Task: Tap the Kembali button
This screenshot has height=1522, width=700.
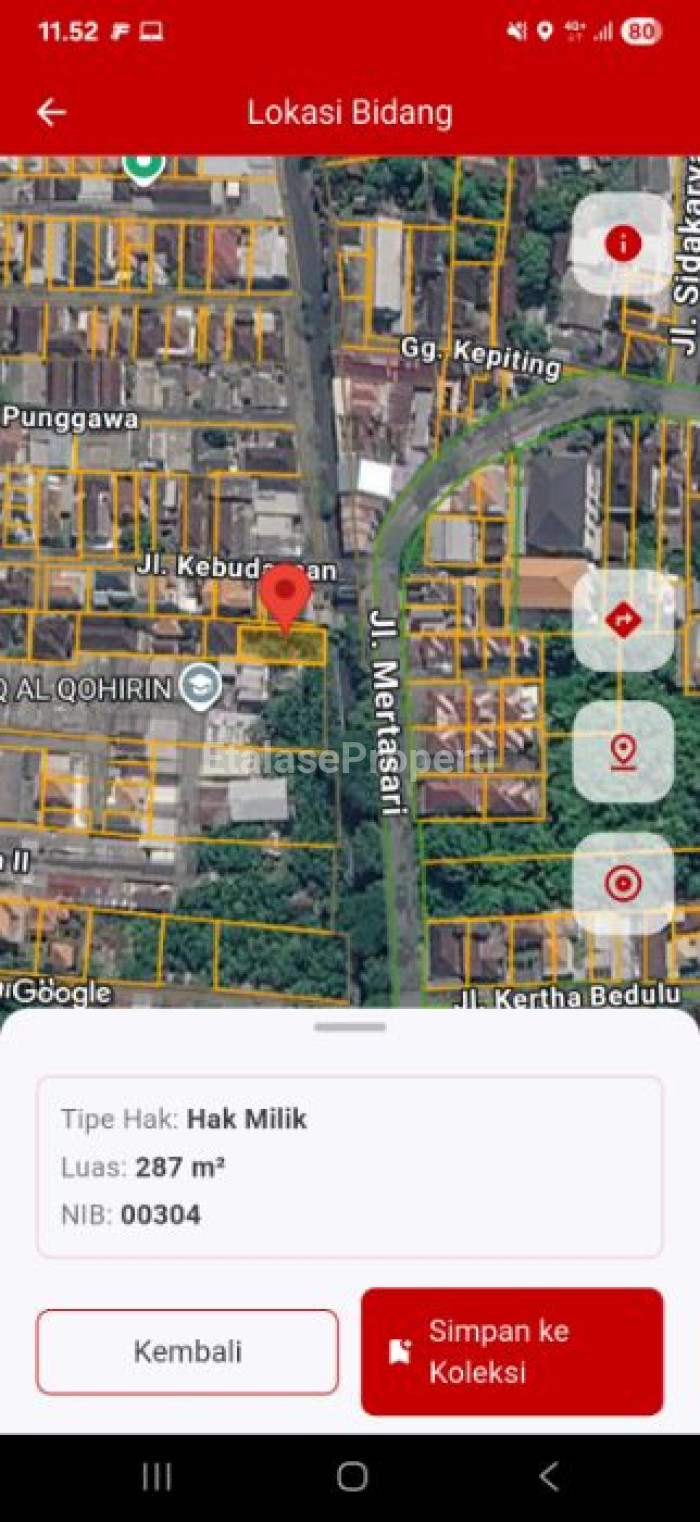Action: [187, 1352]
